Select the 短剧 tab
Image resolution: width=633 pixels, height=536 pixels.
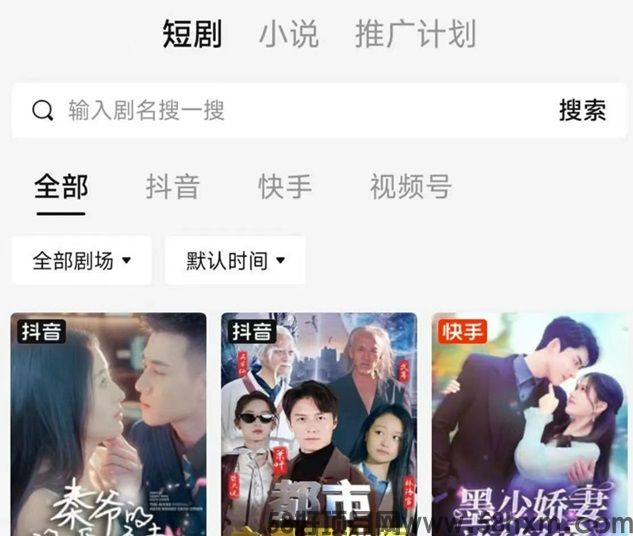pyautogui.click(x=192, y=34)
